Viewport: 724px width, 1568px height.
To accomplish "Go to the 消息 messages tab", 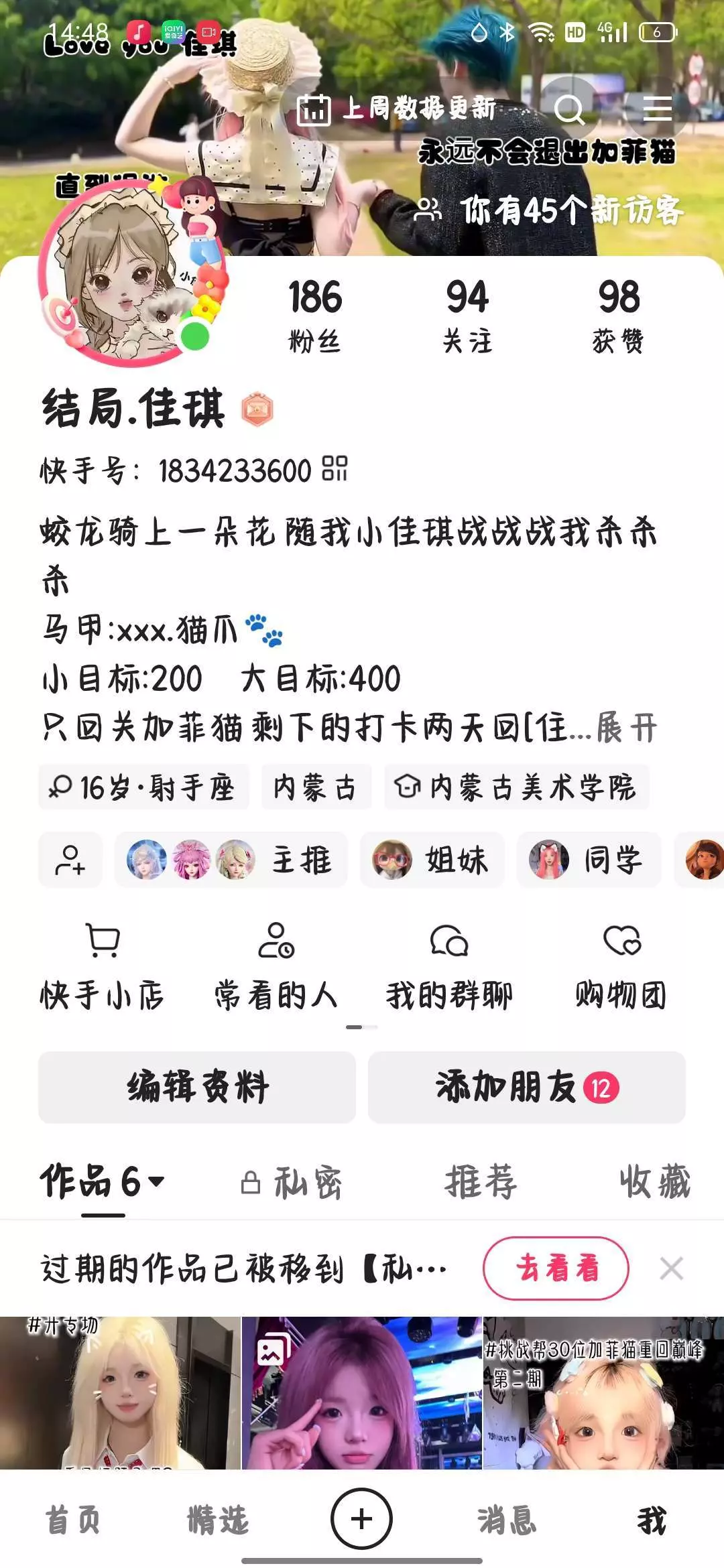I will click(x=507, y=1520).
